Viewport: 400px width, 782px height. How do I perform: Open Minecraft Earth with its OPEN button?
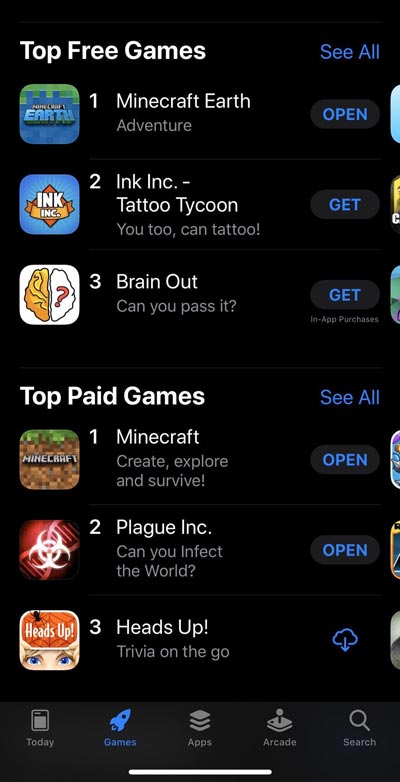click(345, 114)
